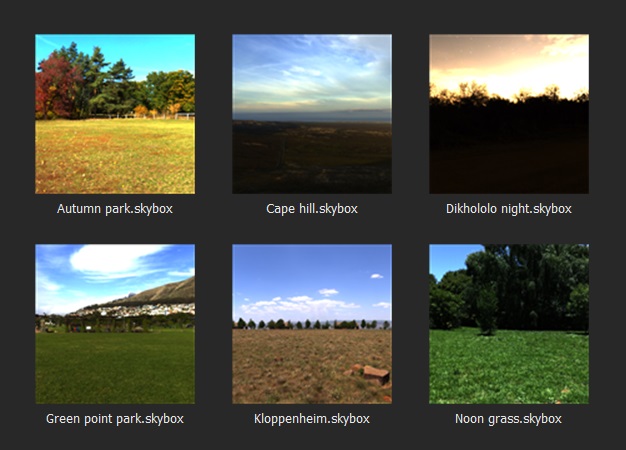Open the Cape hill skybox
Image resolution: width=626 pixels, height=450 pixels.
[312, 114]
